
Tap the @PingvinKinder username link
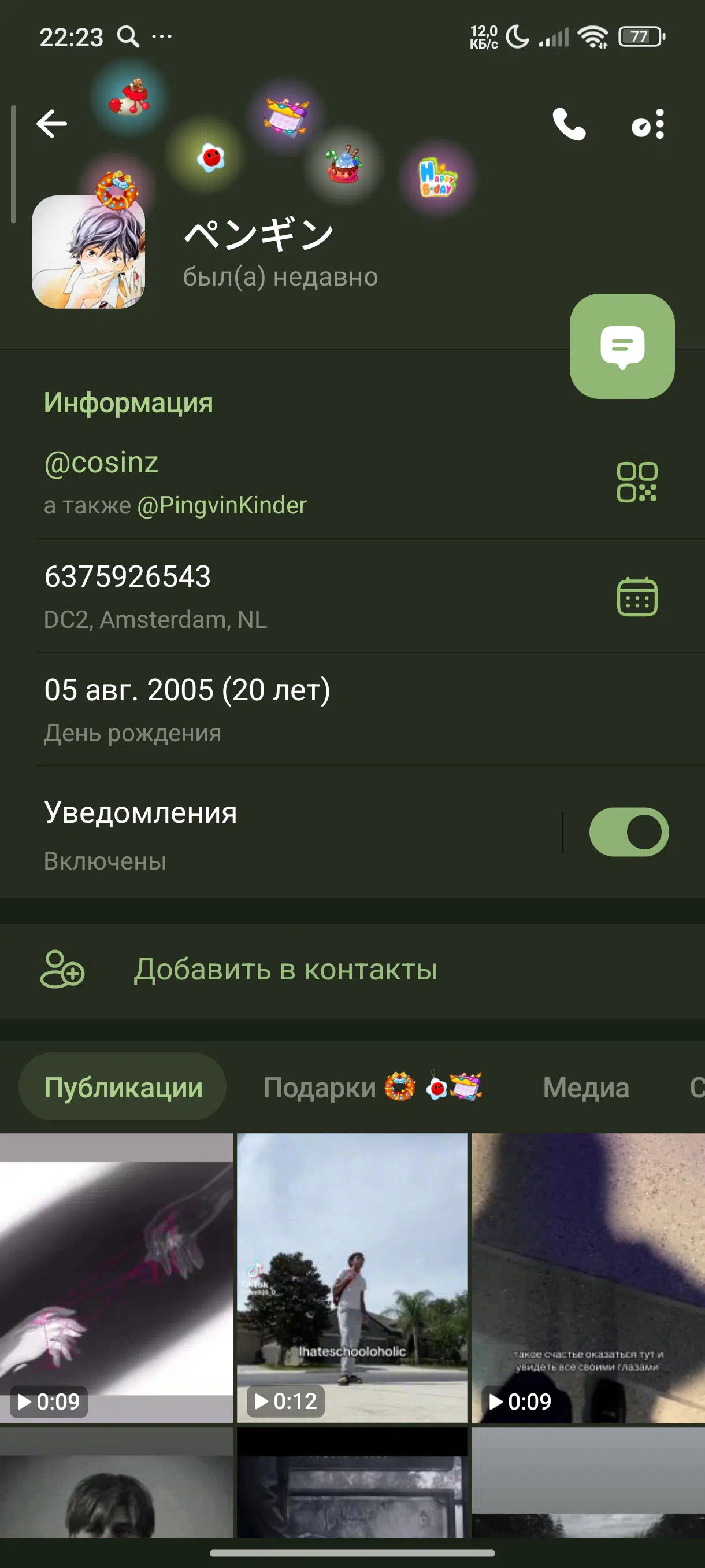(x=221, y=506)
